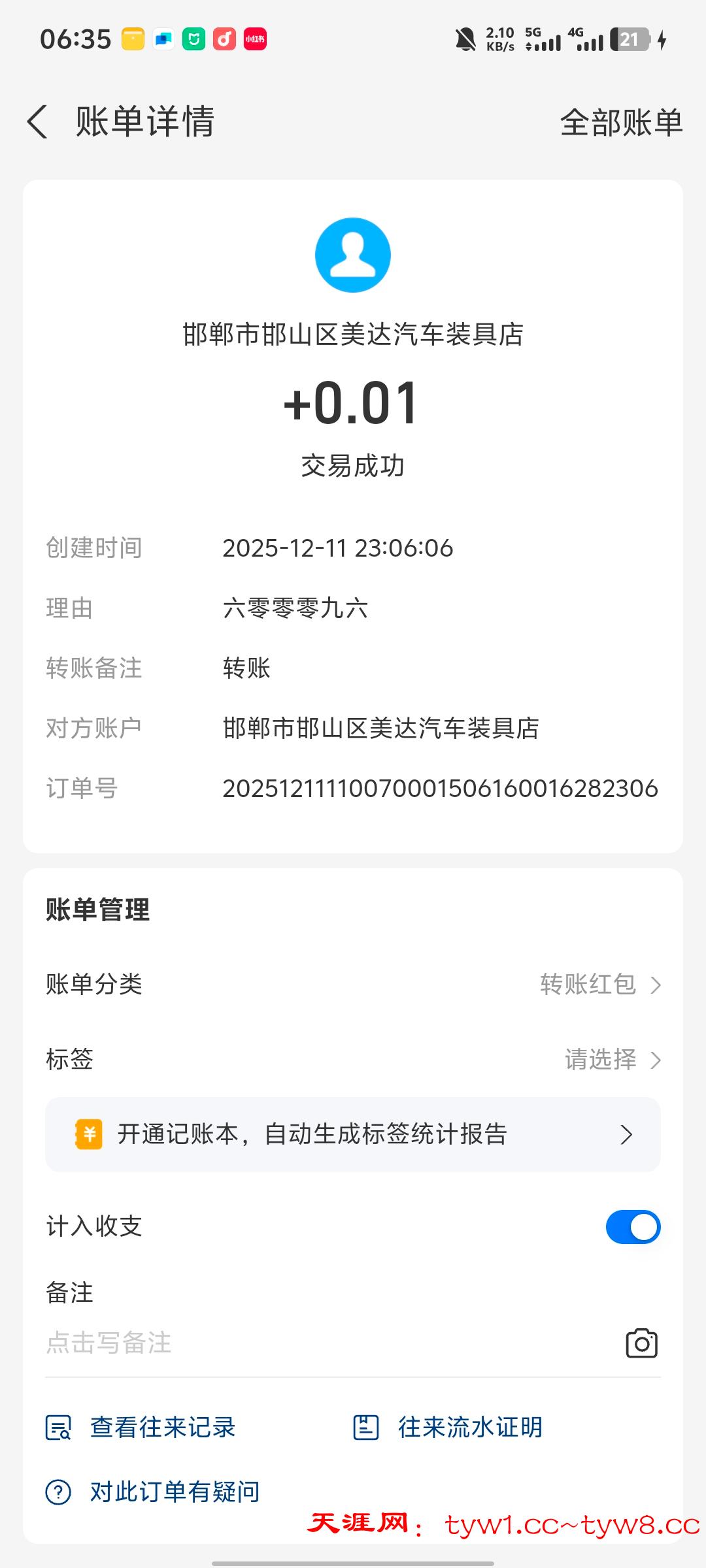Click 查看往来记录 to view transaction history
Image resolution: width=706 pixels, height=1568 pixels.
[163, 1428]
